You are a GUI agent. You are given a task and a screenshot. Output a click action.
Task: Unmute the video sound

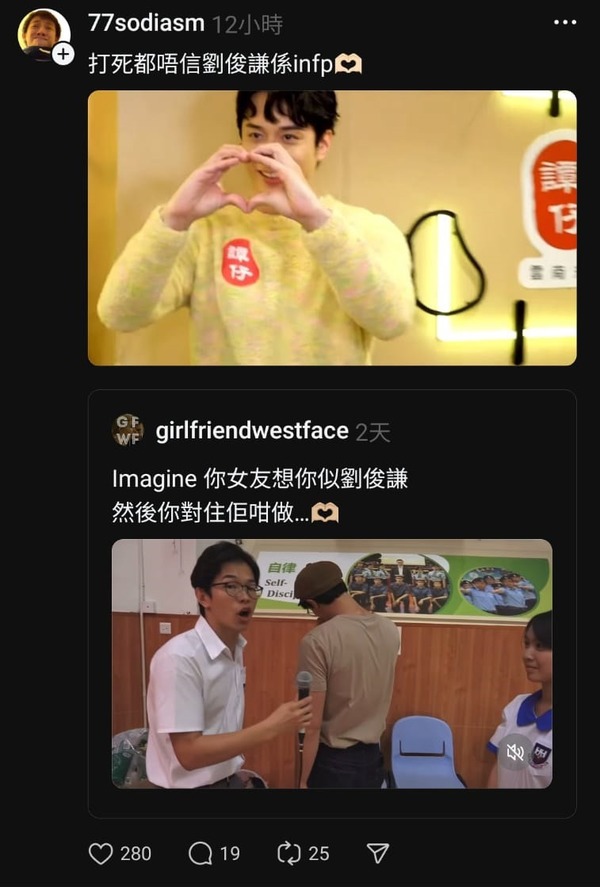click(x=515, y=752)
